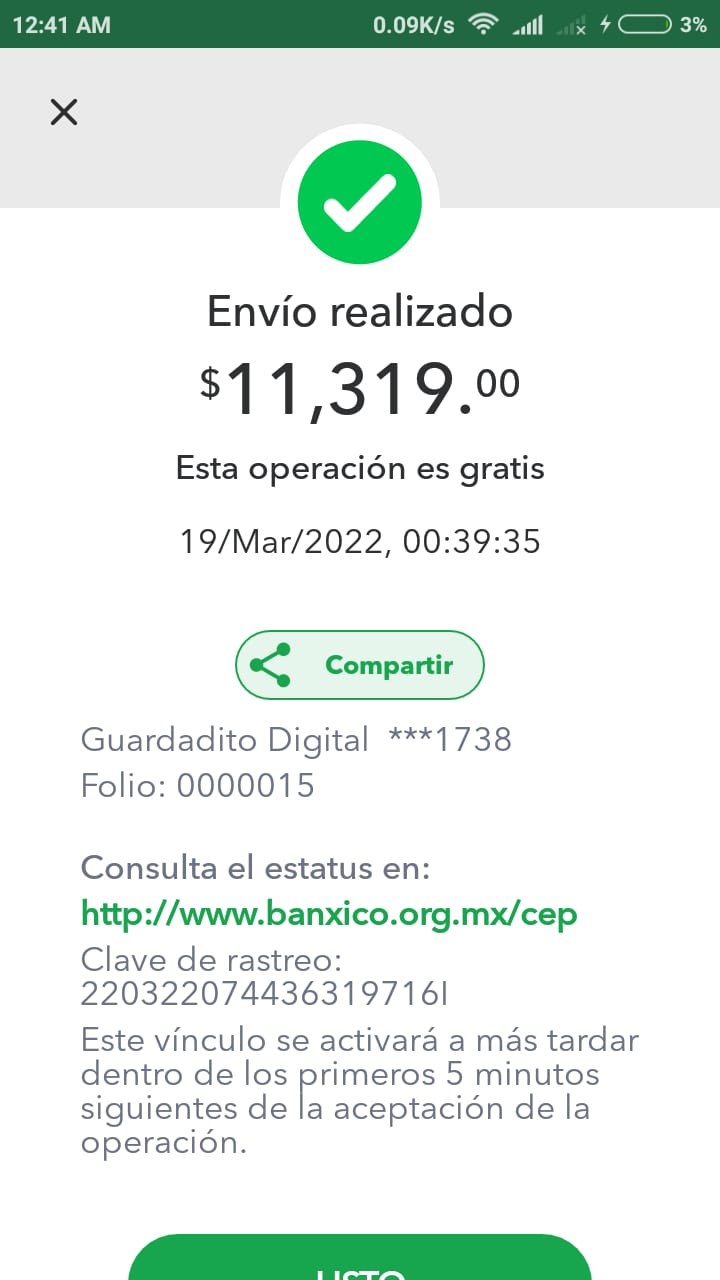Share the receipt with Compartir

[360, 665]
